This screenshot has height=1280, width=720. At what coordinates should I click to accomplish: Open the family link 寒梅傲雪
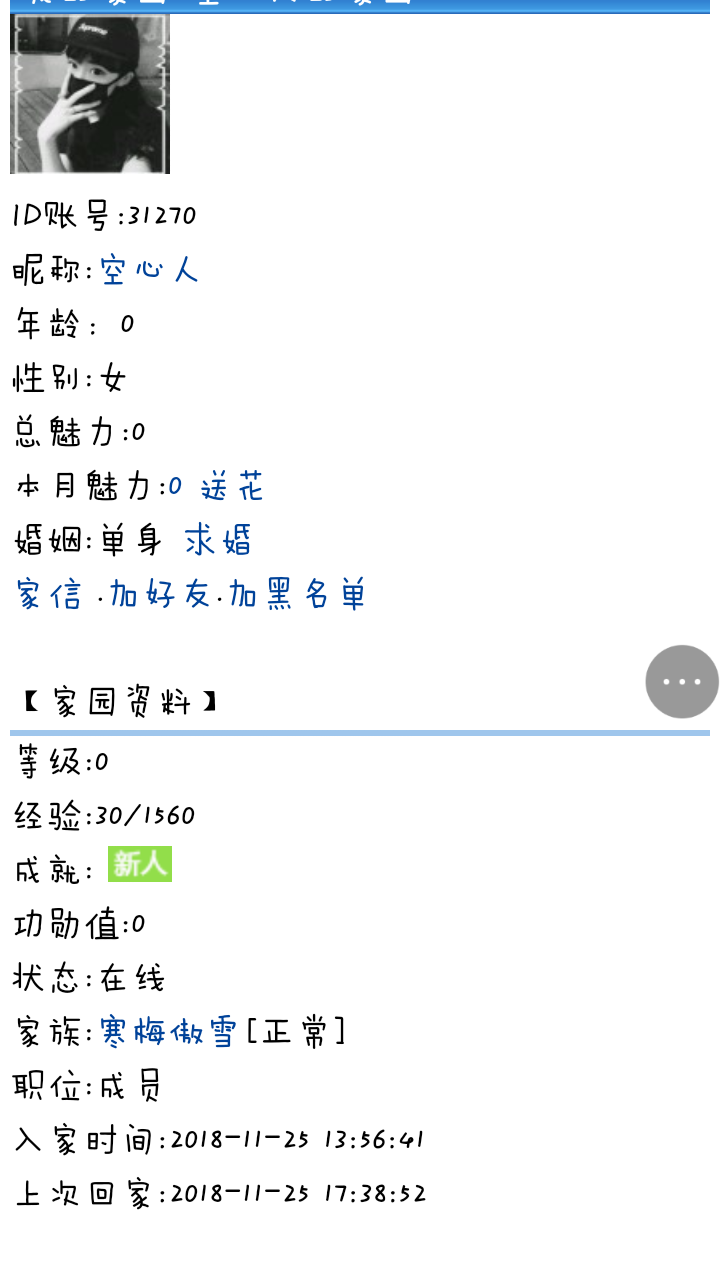(167, 1031)
